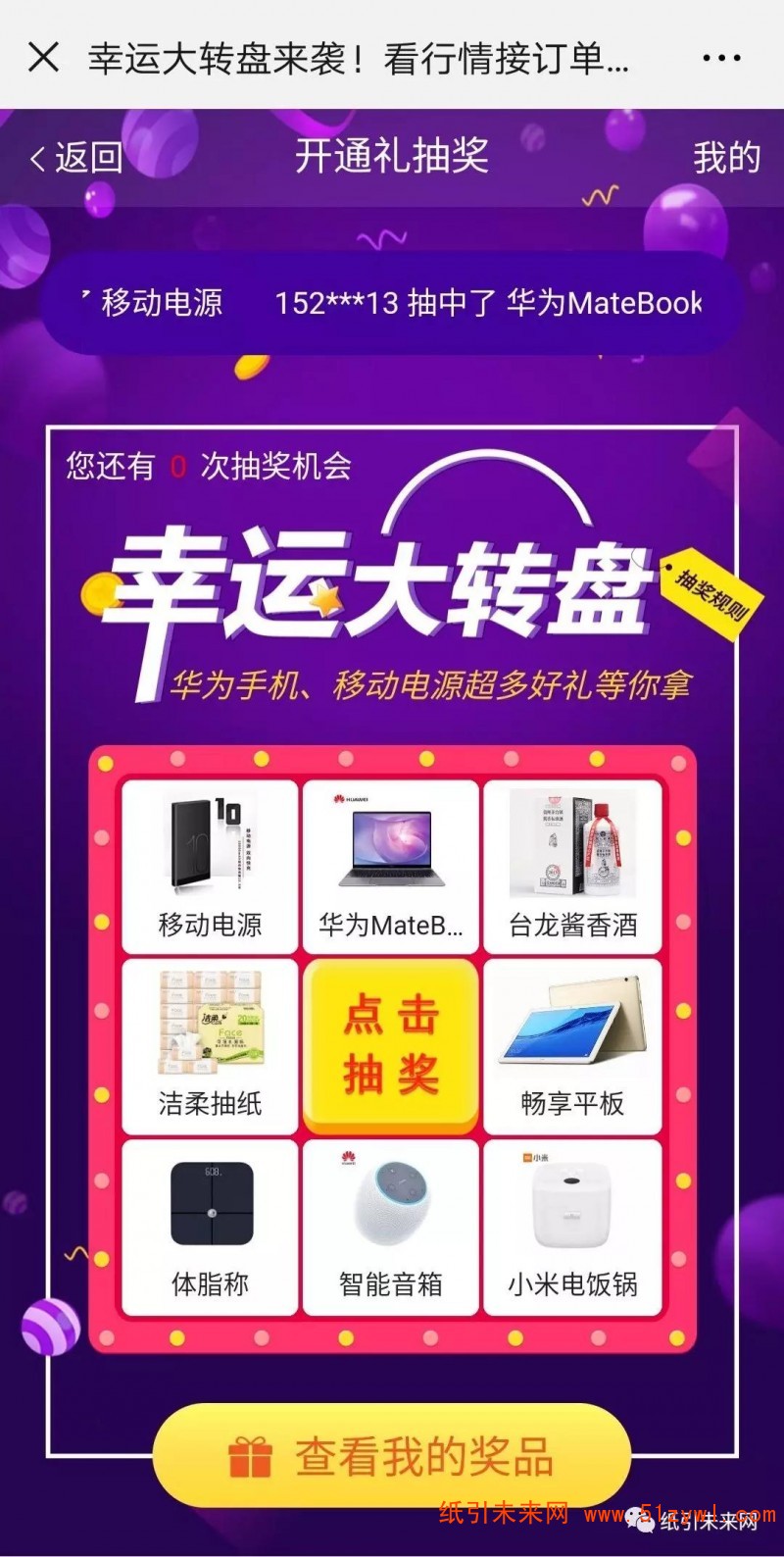Go back via 返回

pos(76,157)
